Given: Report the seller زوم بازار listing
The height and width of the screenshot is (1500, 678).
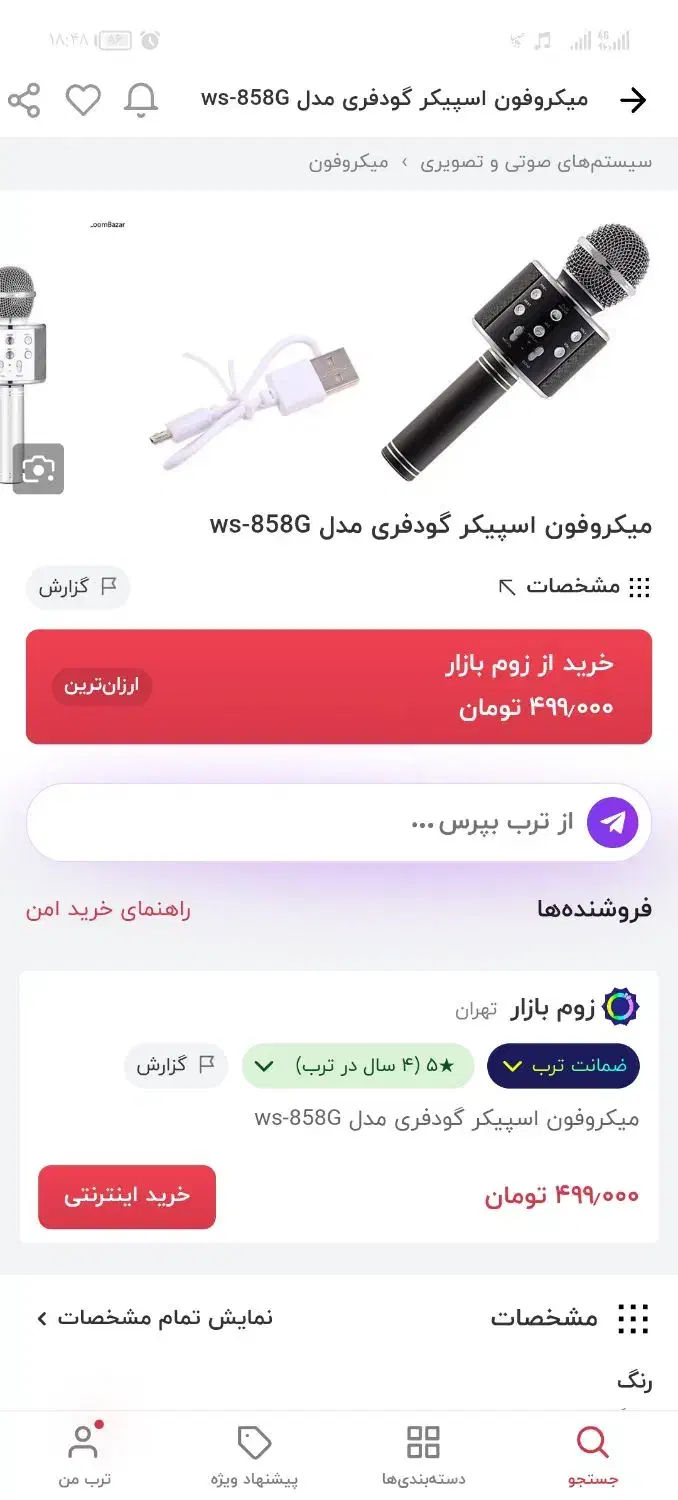Looking at the screenshot, I should (x=175, y=1066).
